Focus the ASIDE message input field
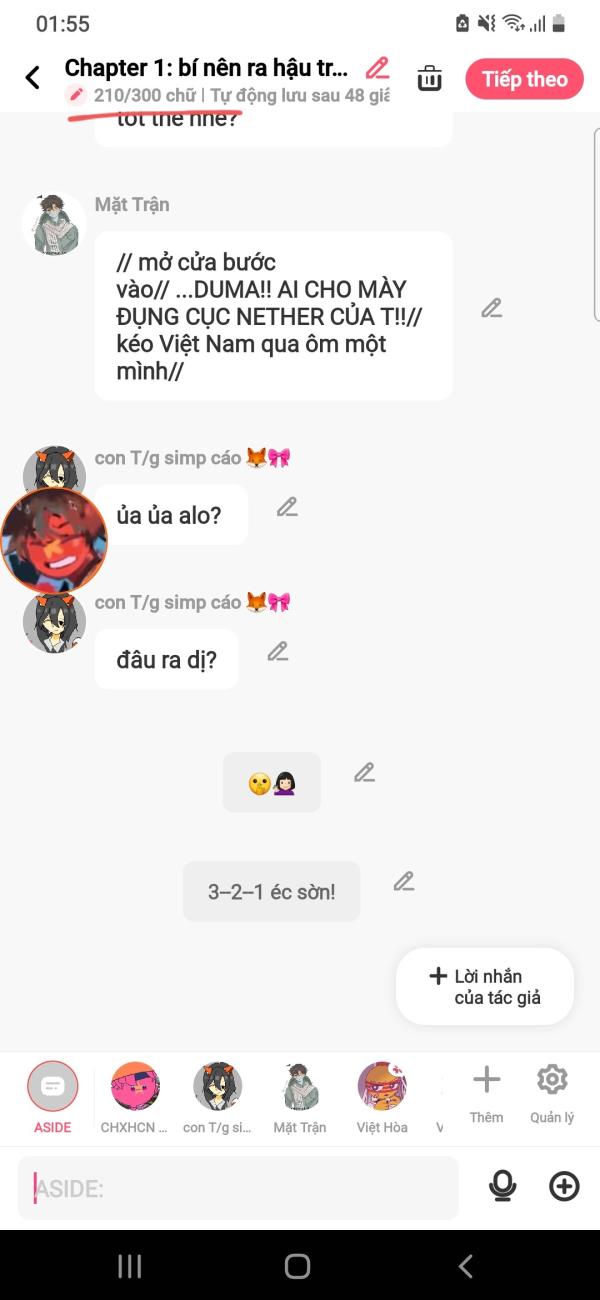 point(240,1188)
